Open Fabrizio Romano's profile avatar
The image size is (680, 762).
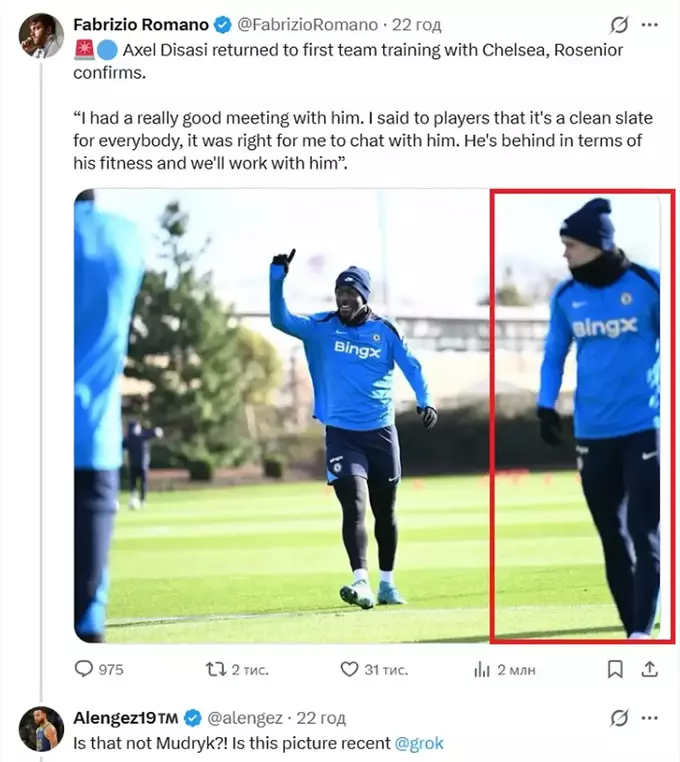[x=41, y=34]
